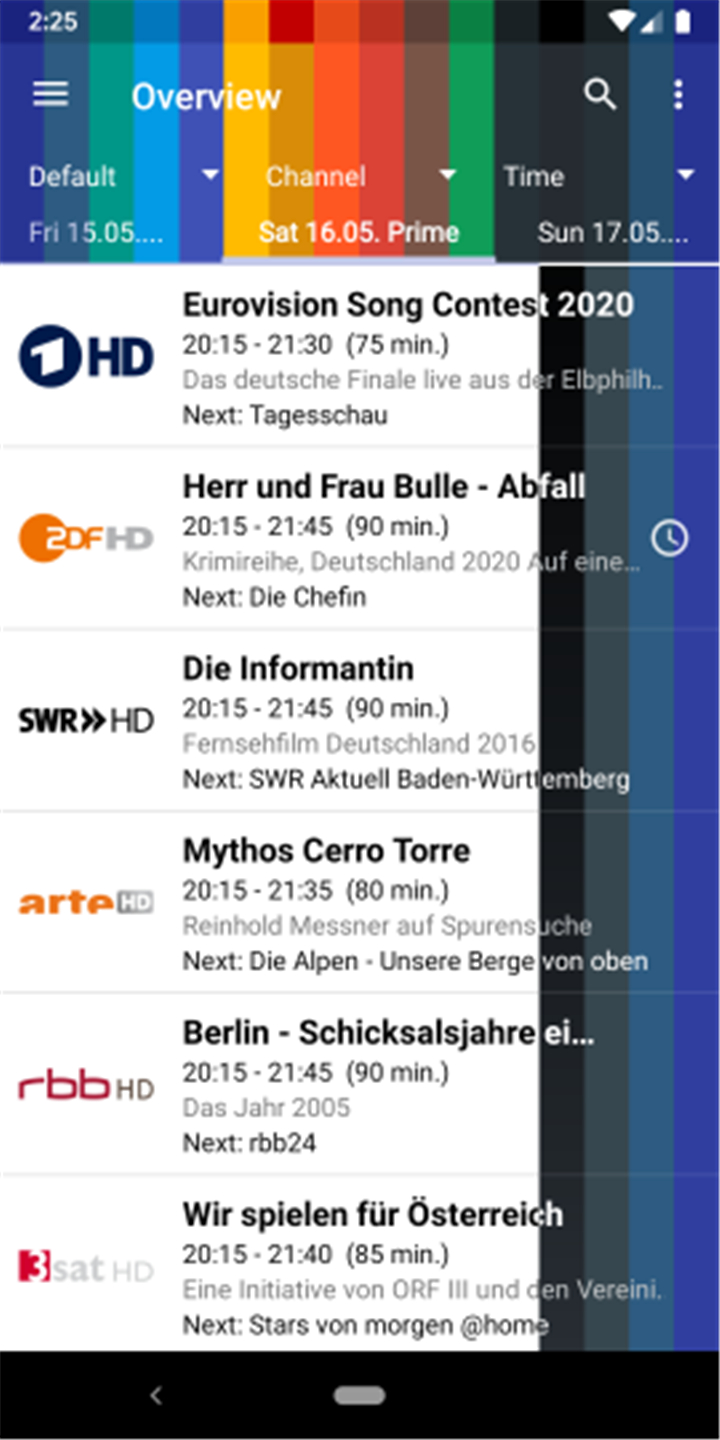Screen dimensions: 720x1440
Task: Open the overflow menu
Action: [x=679, y=95]
